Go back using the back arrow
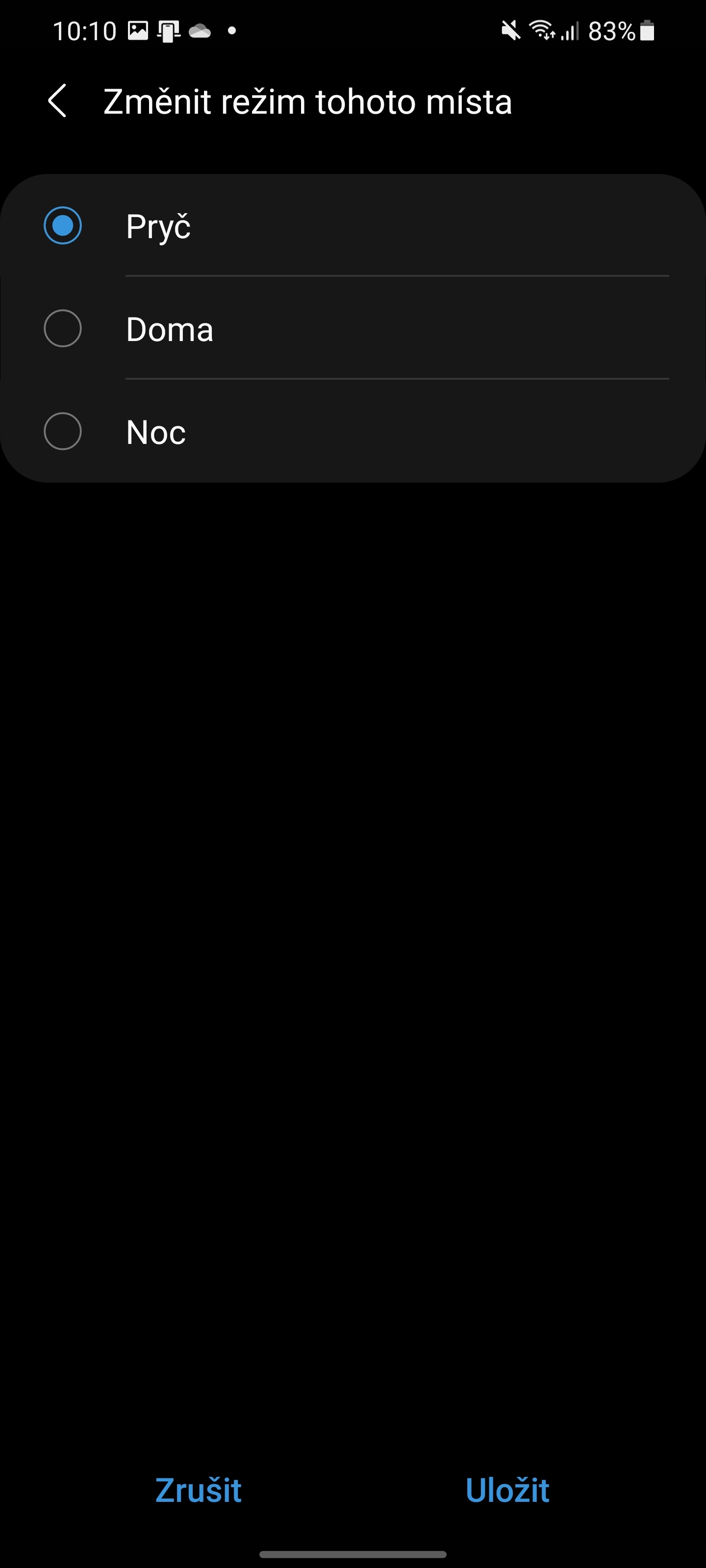The height and width of the screenshot is (1568, 706). click(57, 101)
